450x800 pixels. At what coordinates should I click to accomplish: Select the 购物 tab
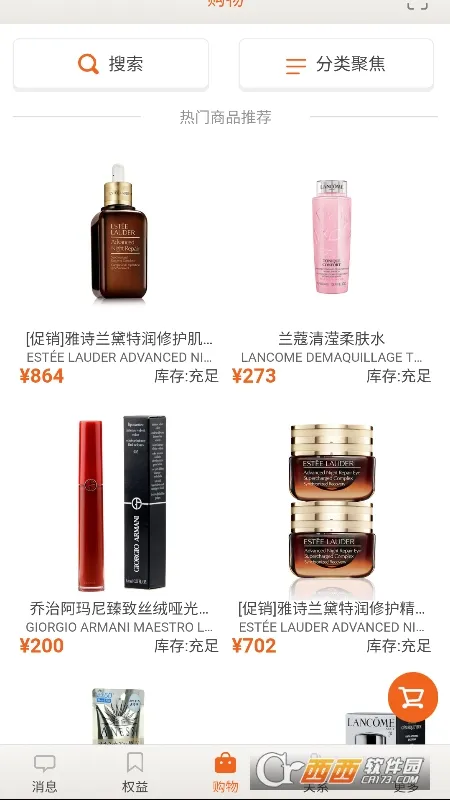click(x=225, y=773)
